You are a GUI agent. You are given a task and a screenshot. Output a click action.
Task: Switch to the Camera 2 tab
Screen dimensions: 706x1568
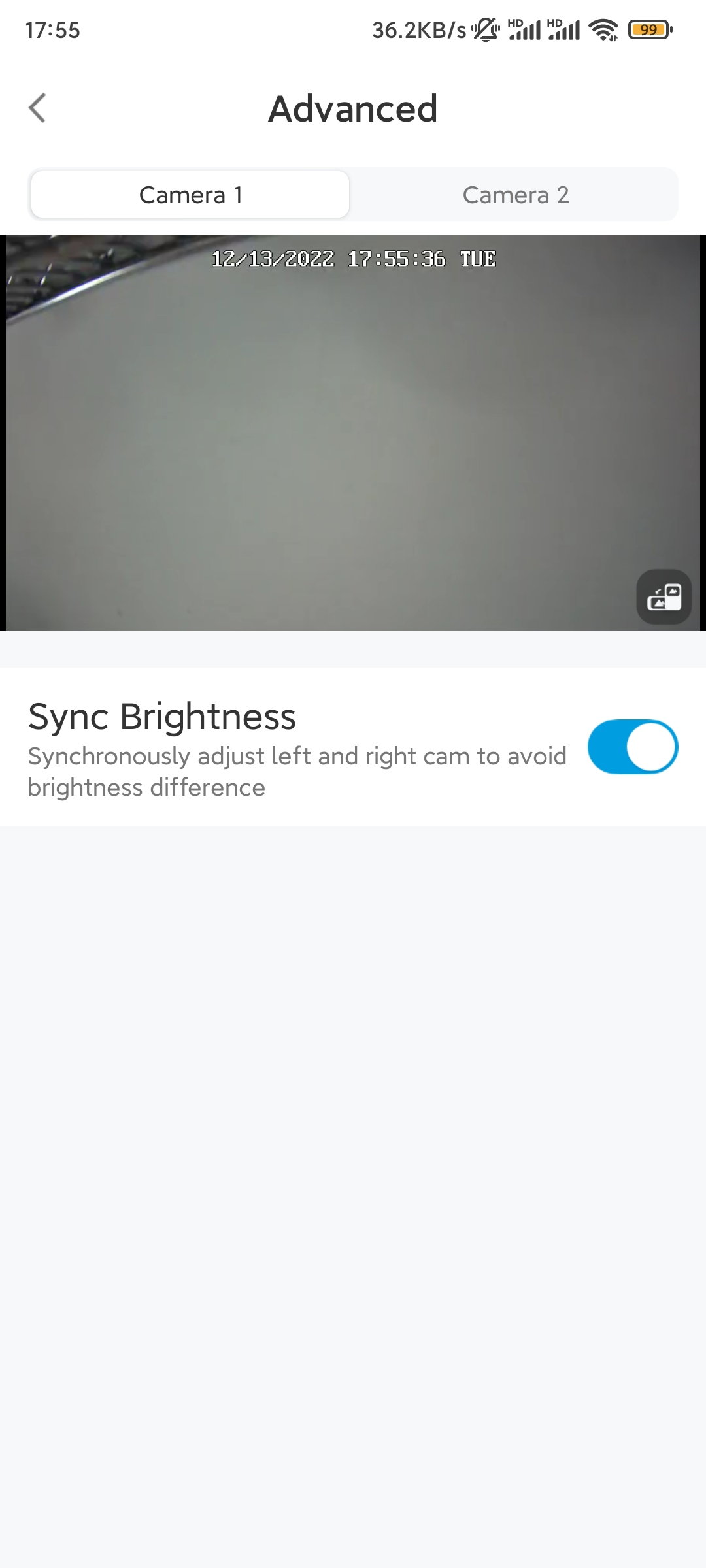pos(516,195)
